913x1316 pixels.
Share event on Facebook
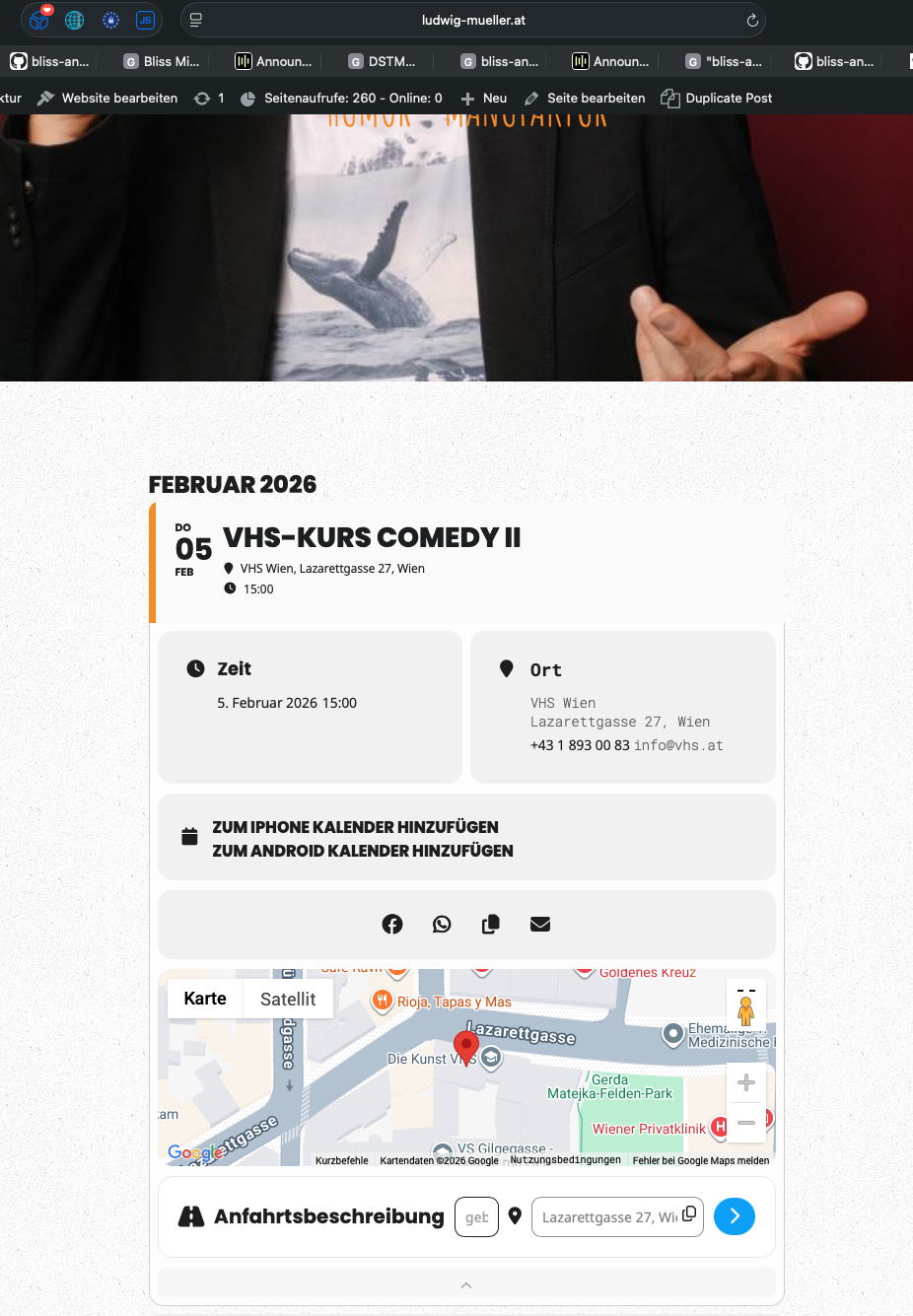[x=392, y=924]
